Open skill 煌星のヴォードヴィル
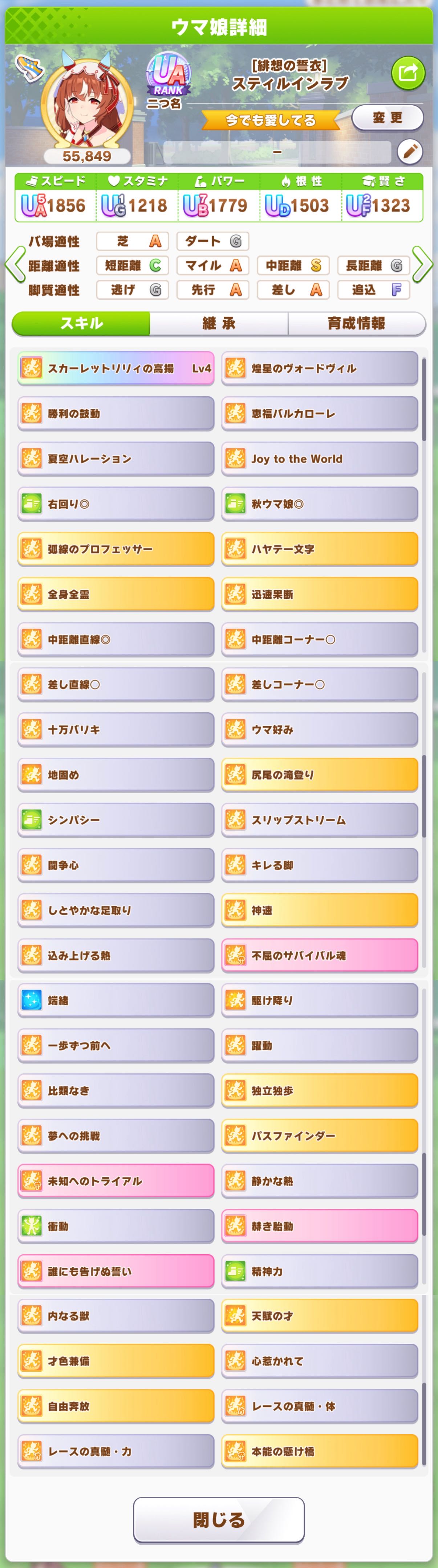The height and width of the screenshot is (1568, 438). tap(320, 368)
